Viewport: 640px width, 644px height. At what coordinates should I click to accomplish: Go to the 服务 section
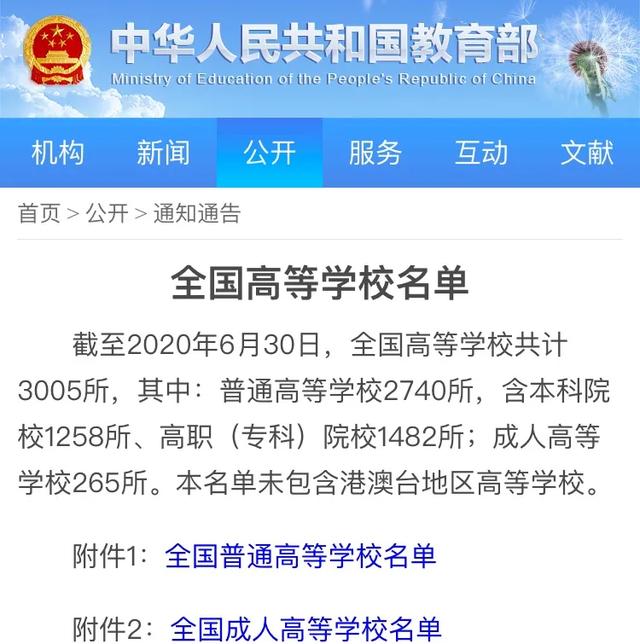(x=375, y=153)
